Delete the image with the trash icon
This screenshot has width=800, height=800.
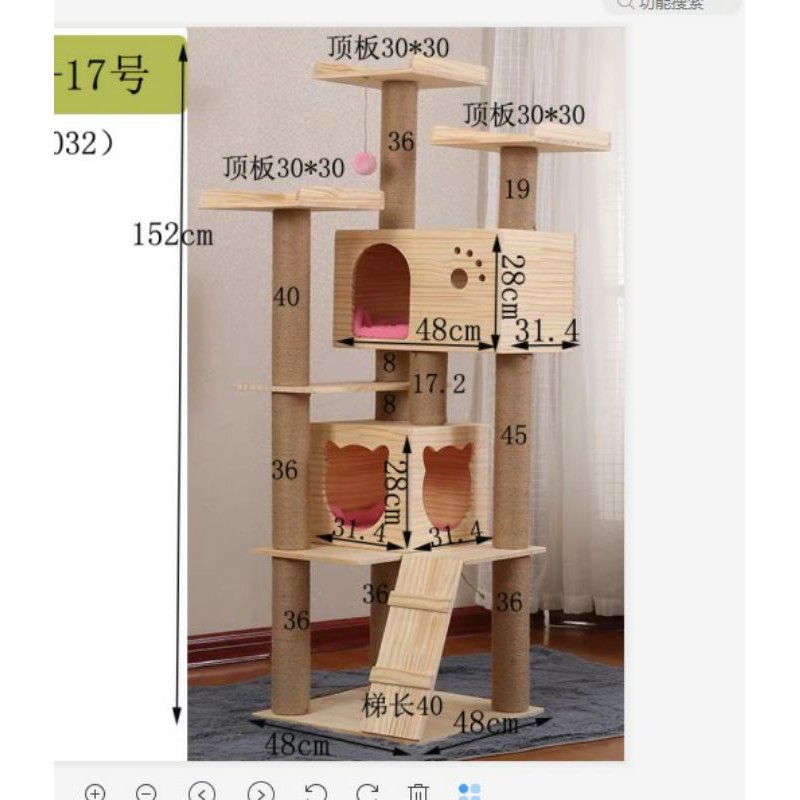418,793
